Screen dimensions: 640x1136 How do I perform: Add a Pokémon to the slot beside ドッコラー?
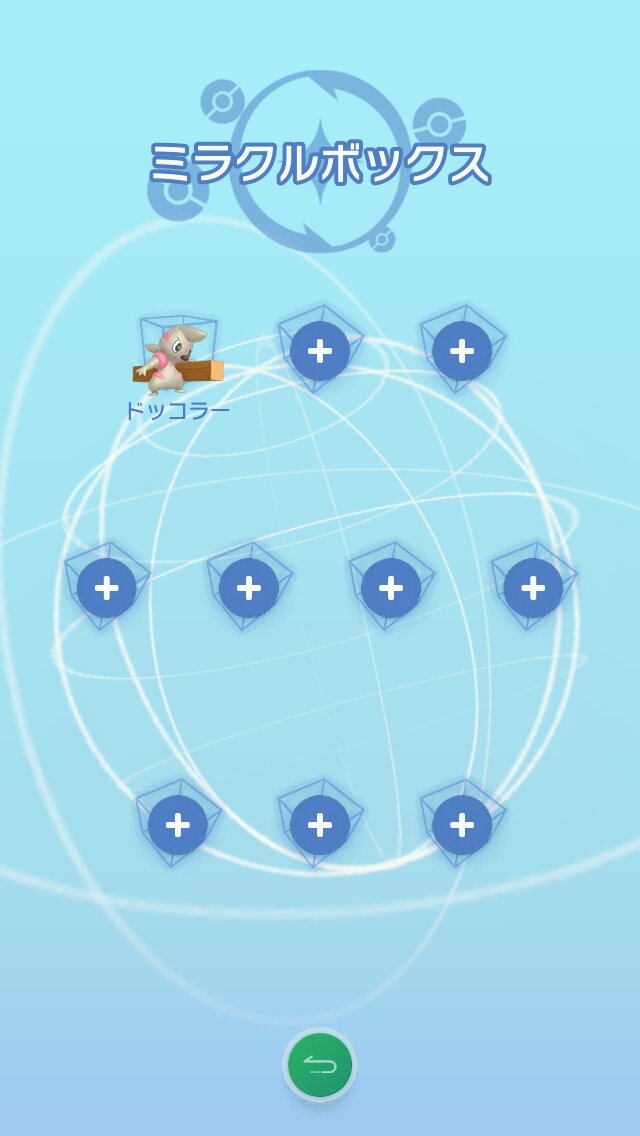pos(320,351)
